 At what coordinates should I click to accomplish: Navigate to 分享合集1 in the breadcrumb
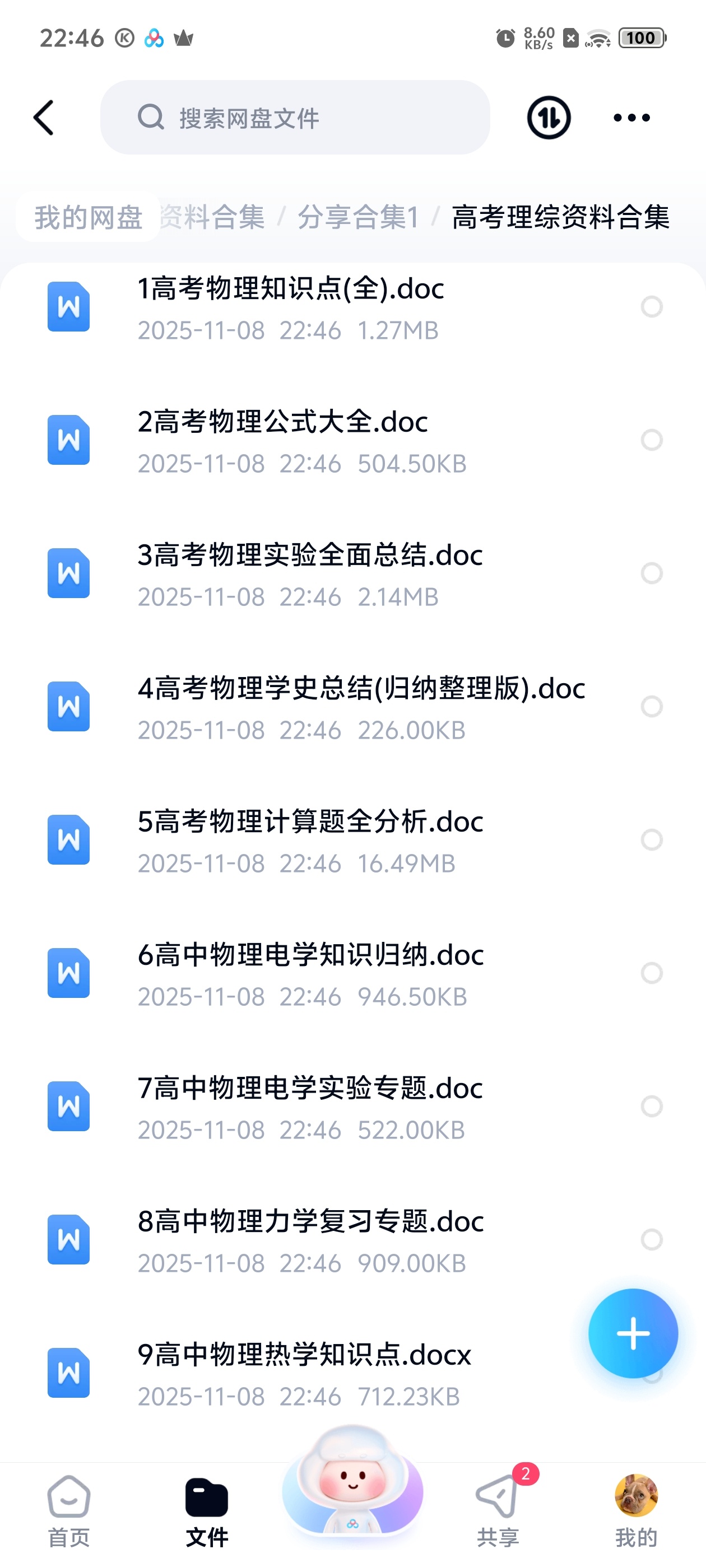click(x=357, y=217)
